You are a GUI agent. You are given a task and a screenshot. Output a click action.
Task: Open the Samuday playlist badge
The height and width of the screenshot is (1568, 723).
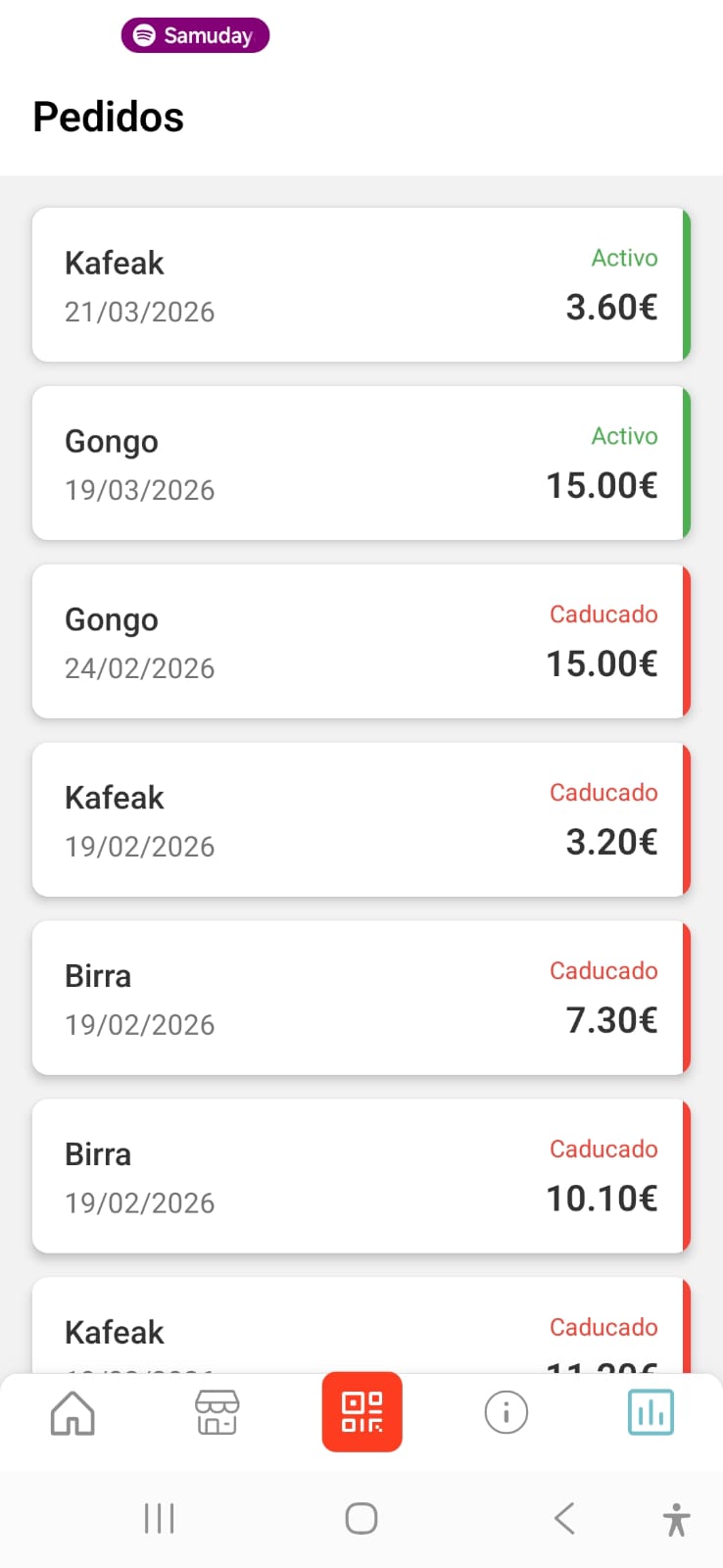coord(195,35)
